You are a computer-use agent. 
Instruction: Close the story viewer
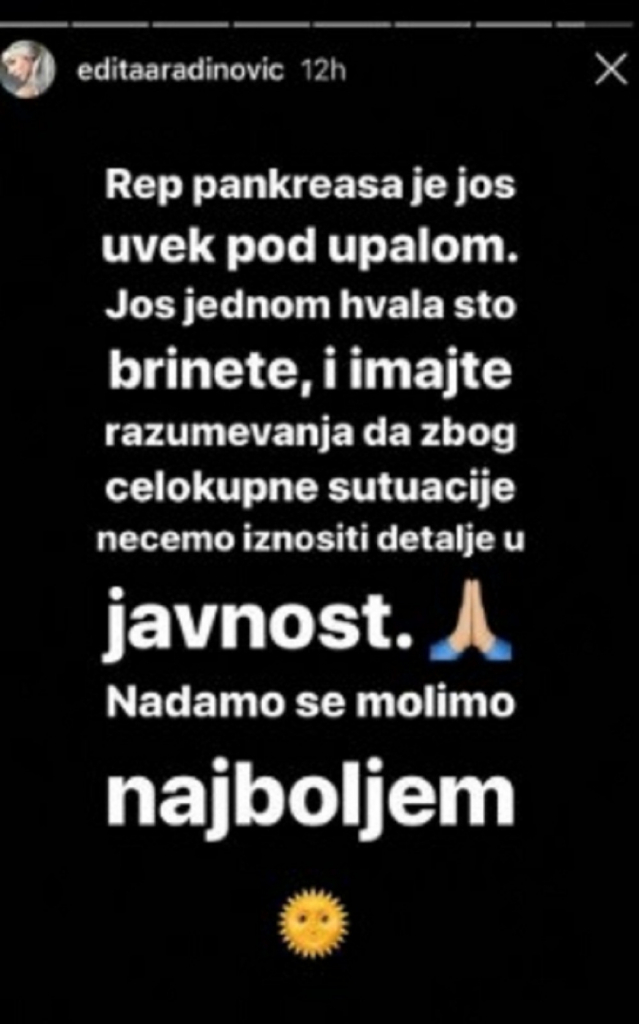tap(610, 70)
